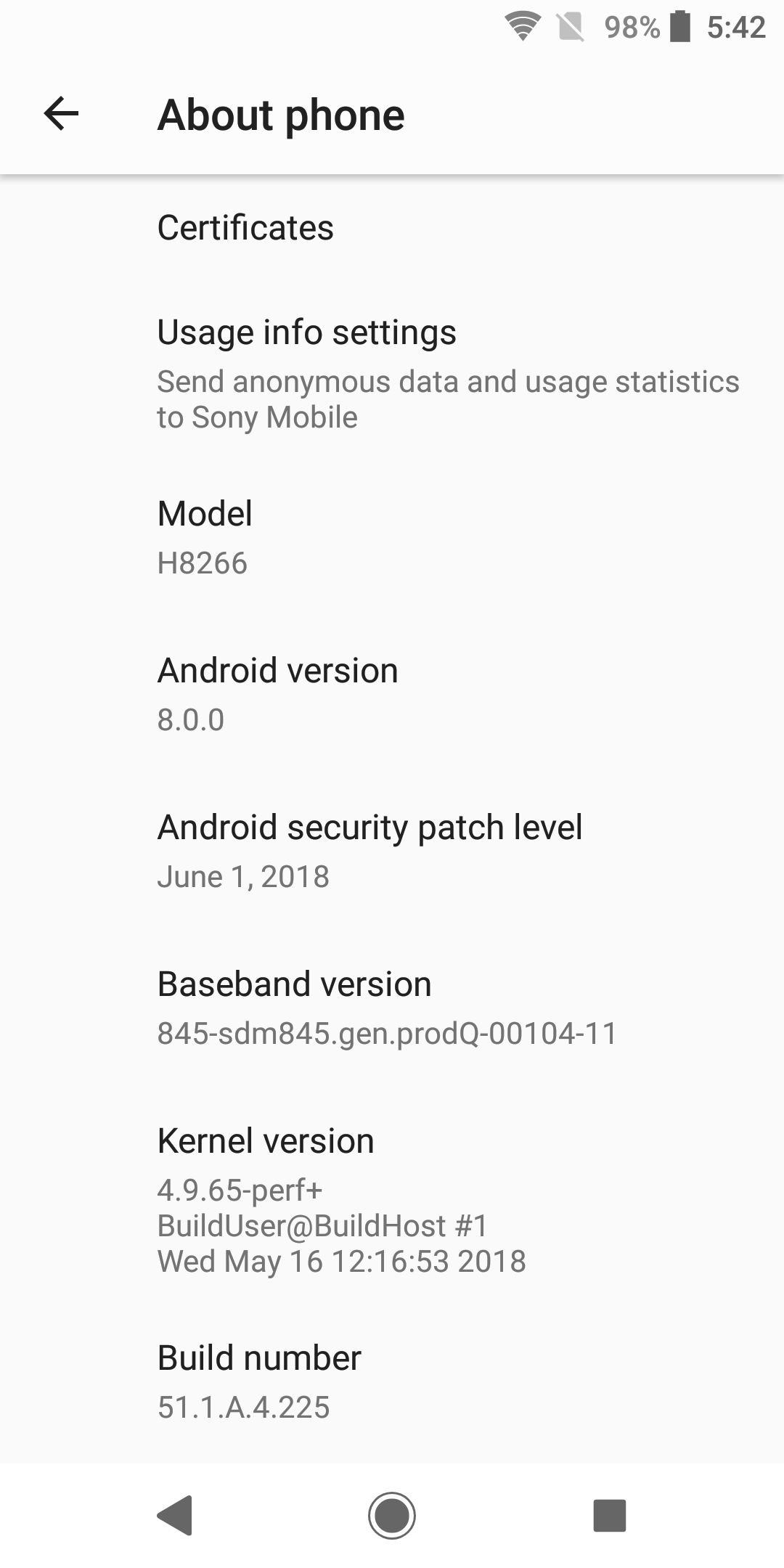The width and height of the screenshot is (784, 1568).
Task: Open the Certificates row
Action: [x=392, y=228]
